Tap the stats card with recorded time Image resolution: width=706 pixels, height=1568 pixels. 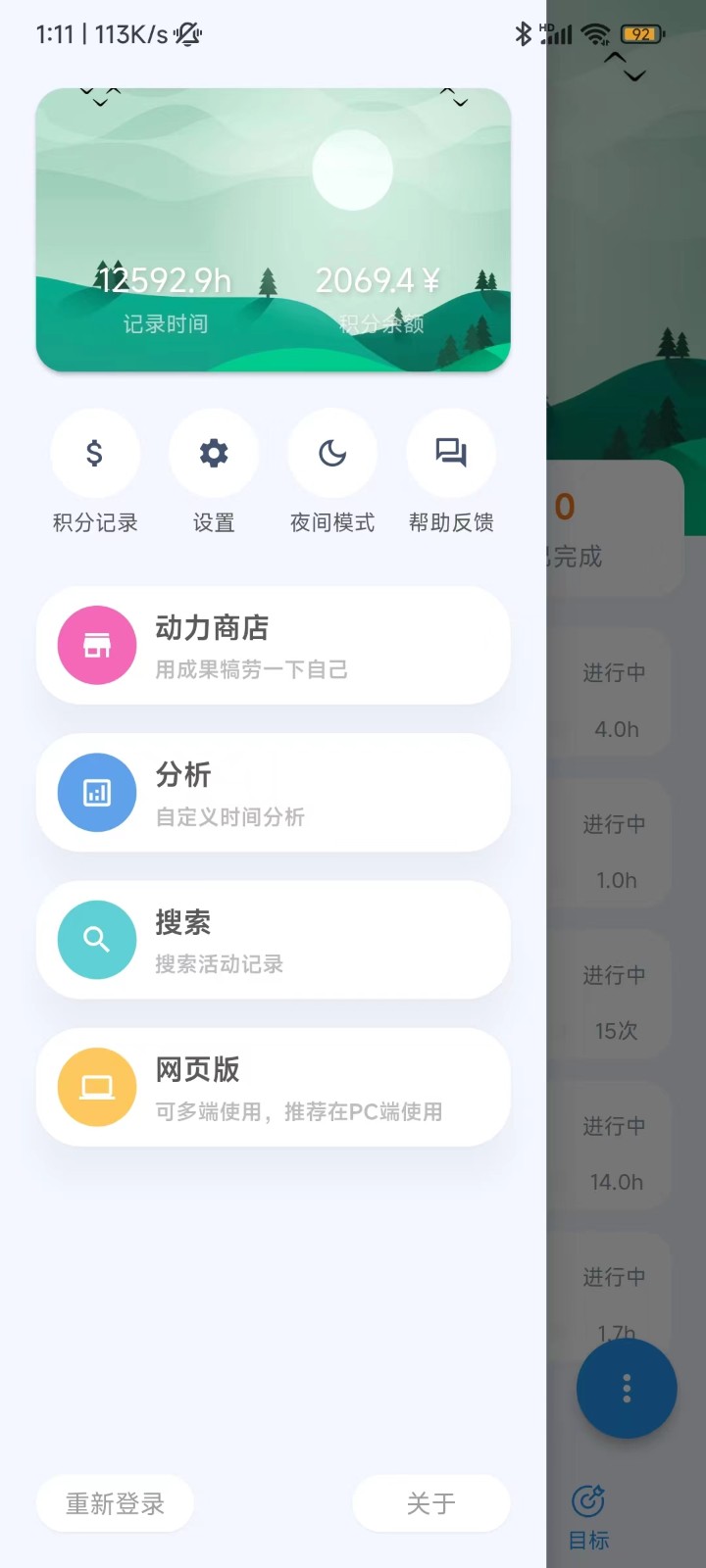pos(274,230)
